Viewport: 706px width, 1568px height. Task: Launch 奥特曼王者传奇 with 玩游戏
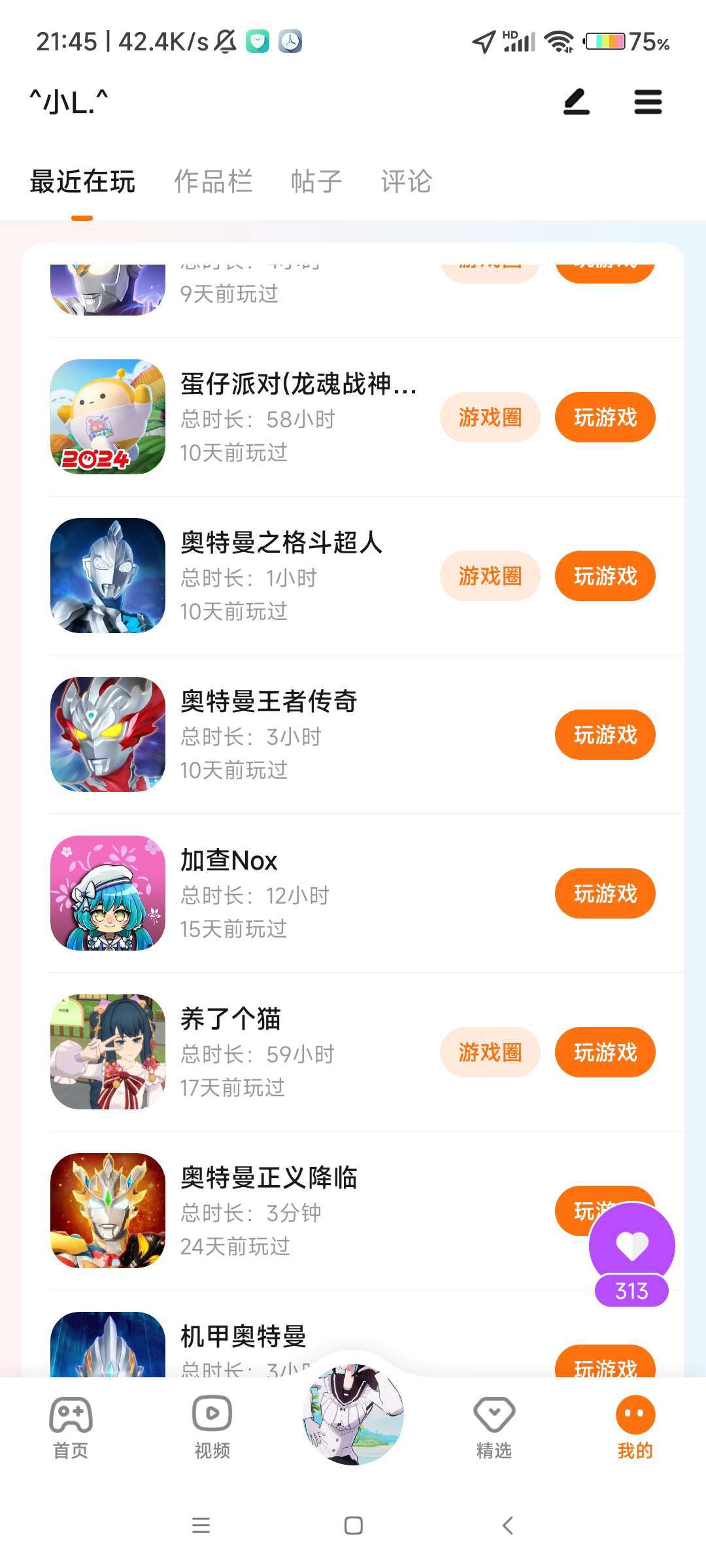(x=605, y=734)
